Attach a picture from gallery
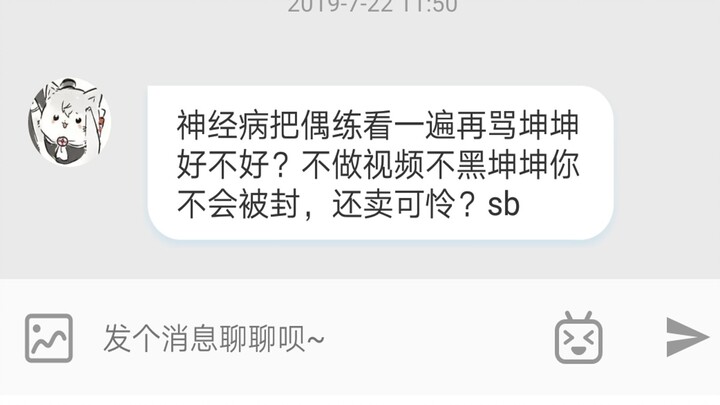 click(49, 338)
